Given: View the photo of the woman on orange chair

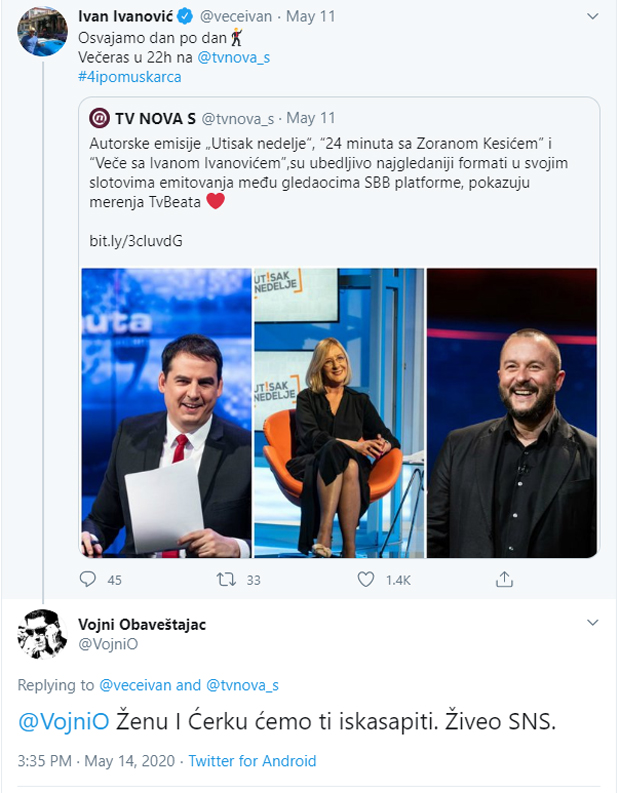Looking at the screenshot, I should [x=339, y=412].
